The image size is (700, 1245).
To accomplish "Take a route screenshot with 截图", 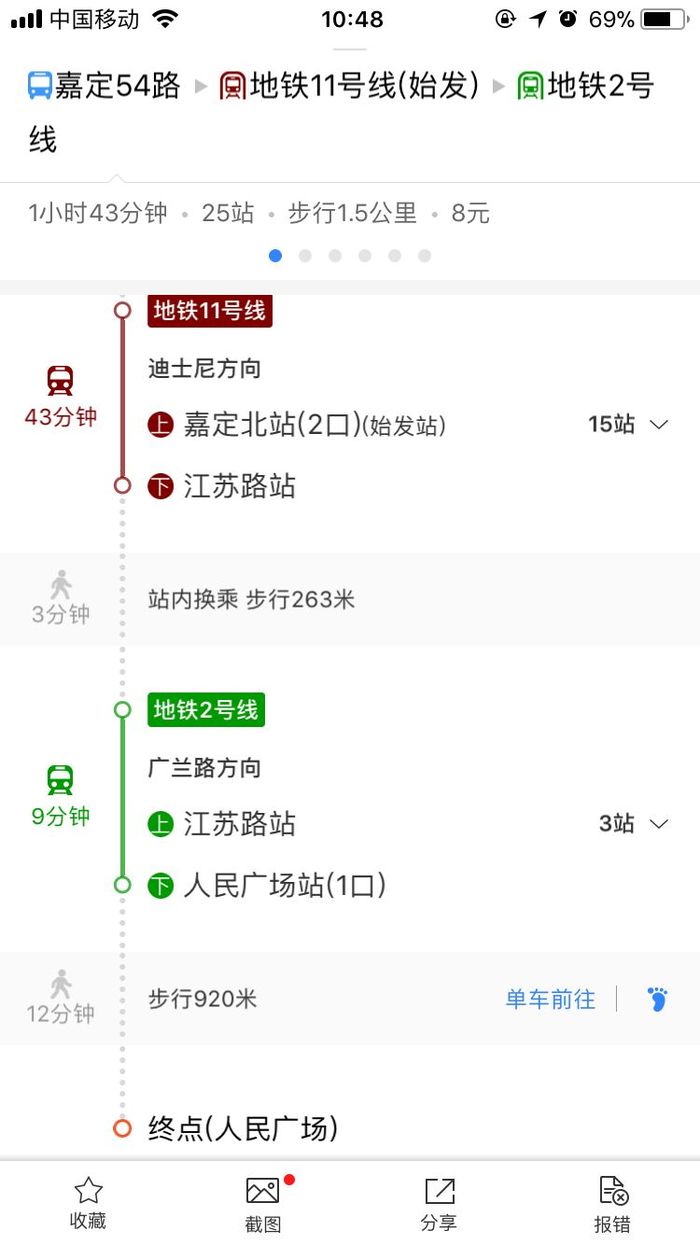I will click(x=263, y=1203).
